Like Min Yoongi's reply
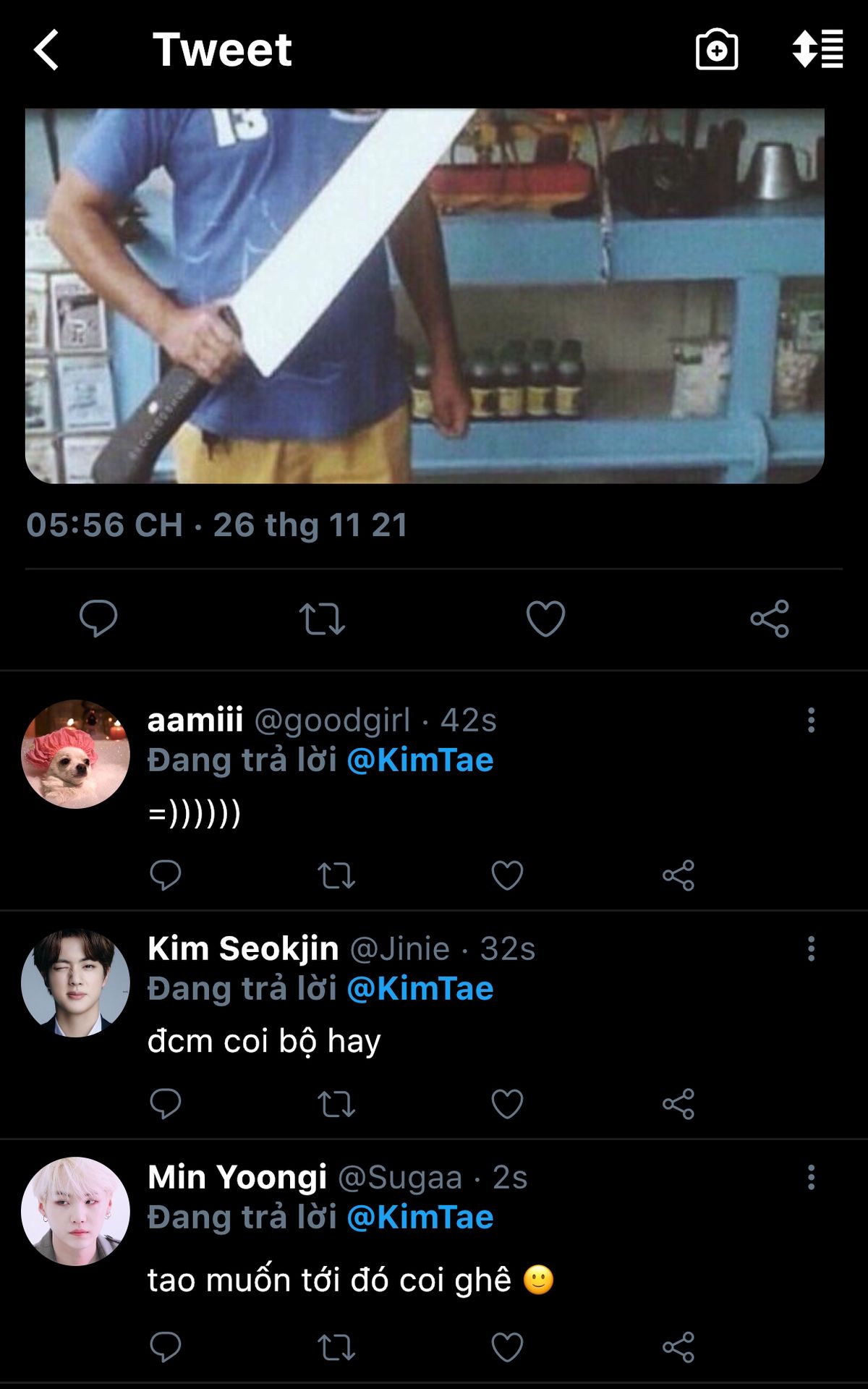 (x=507, y=1347)
